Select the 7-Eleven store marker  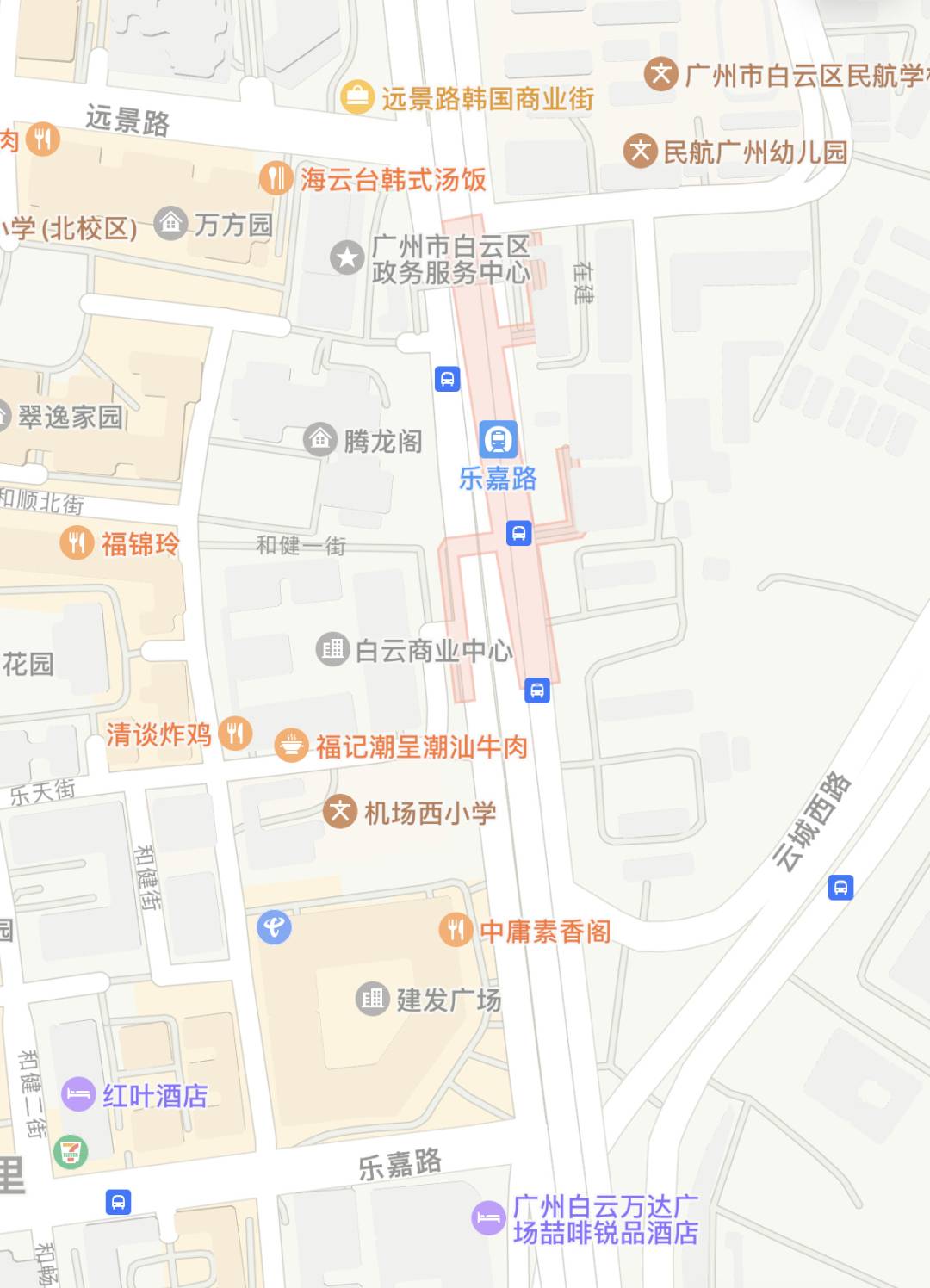[70, 1151]
